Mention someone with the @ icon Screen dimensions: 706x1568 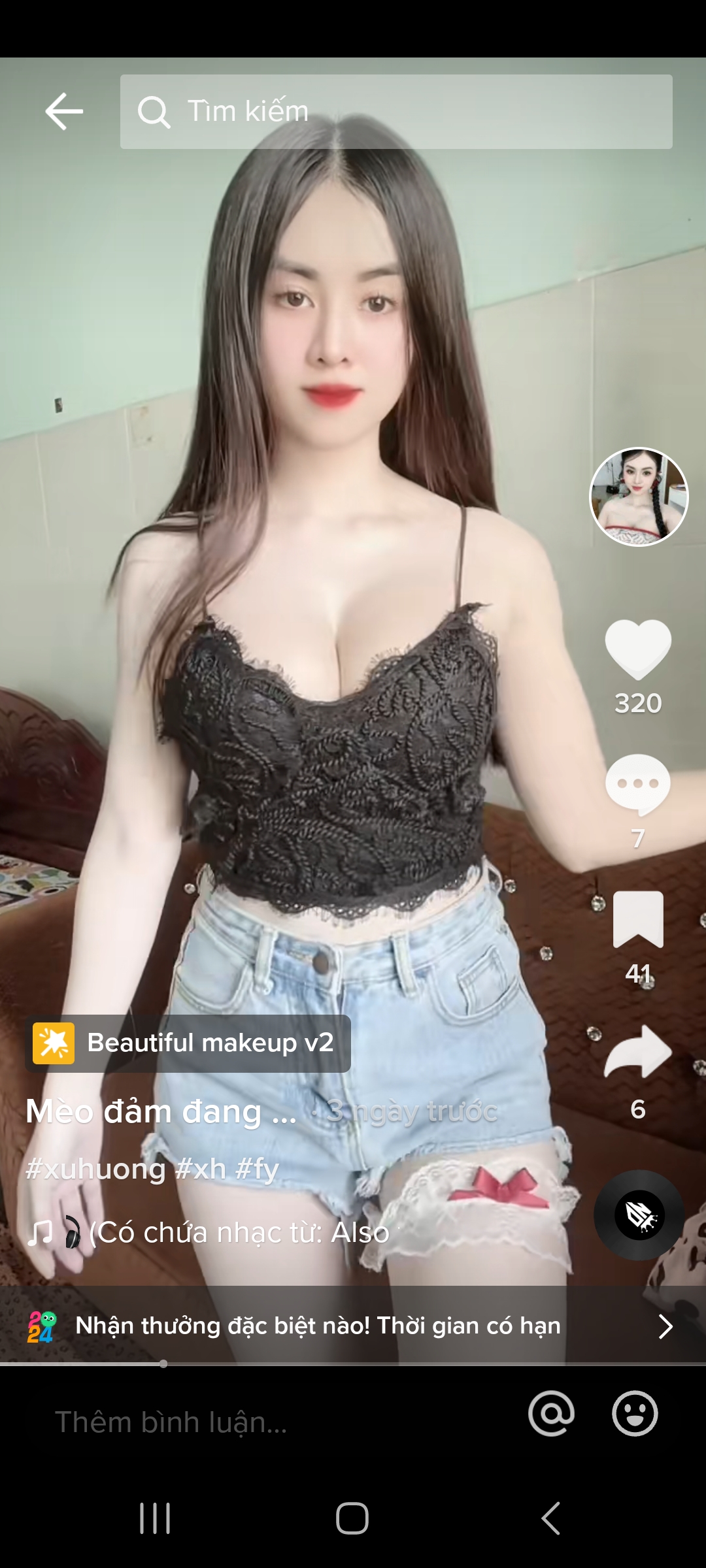pyautogui.click(x=551, y=1414)
